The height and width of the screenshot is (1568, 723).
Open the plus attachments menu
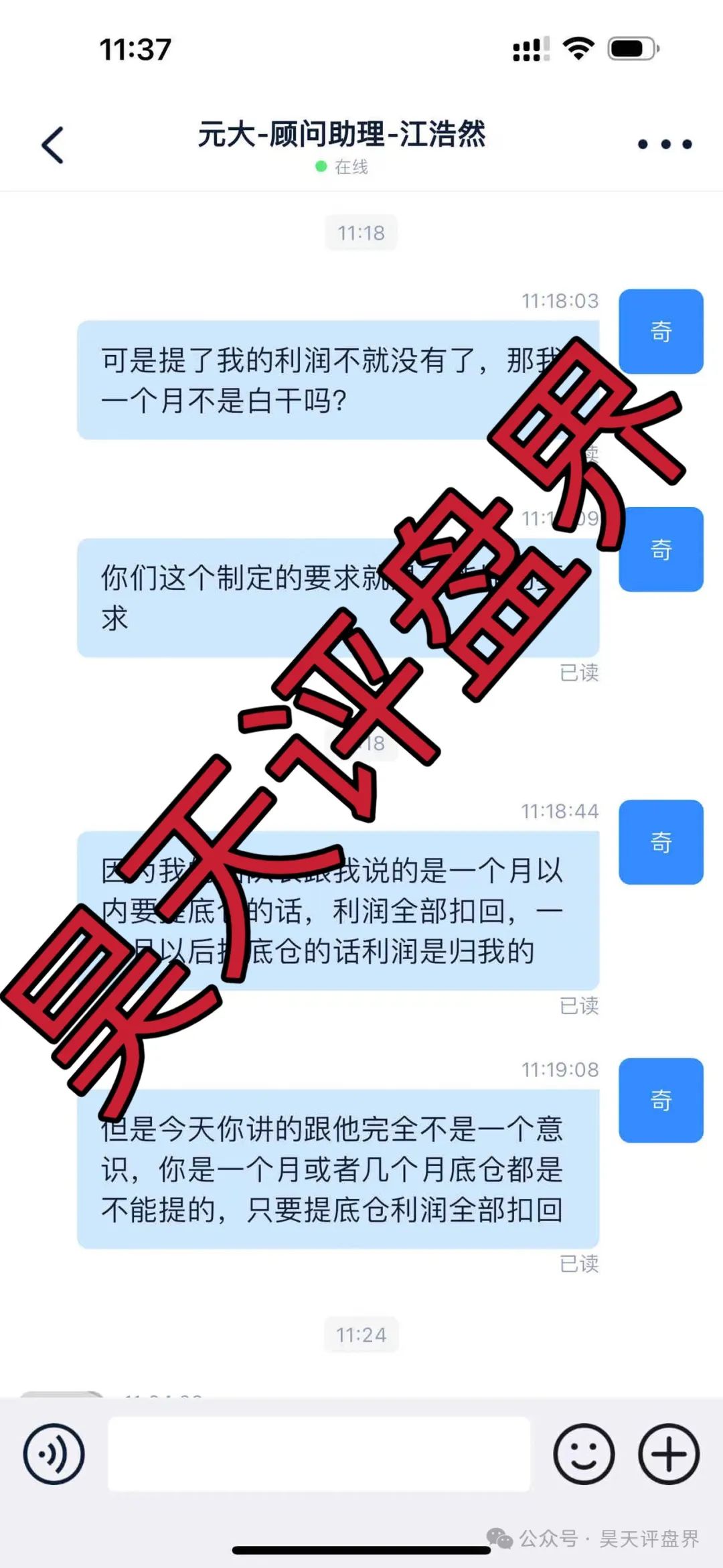668,1454
